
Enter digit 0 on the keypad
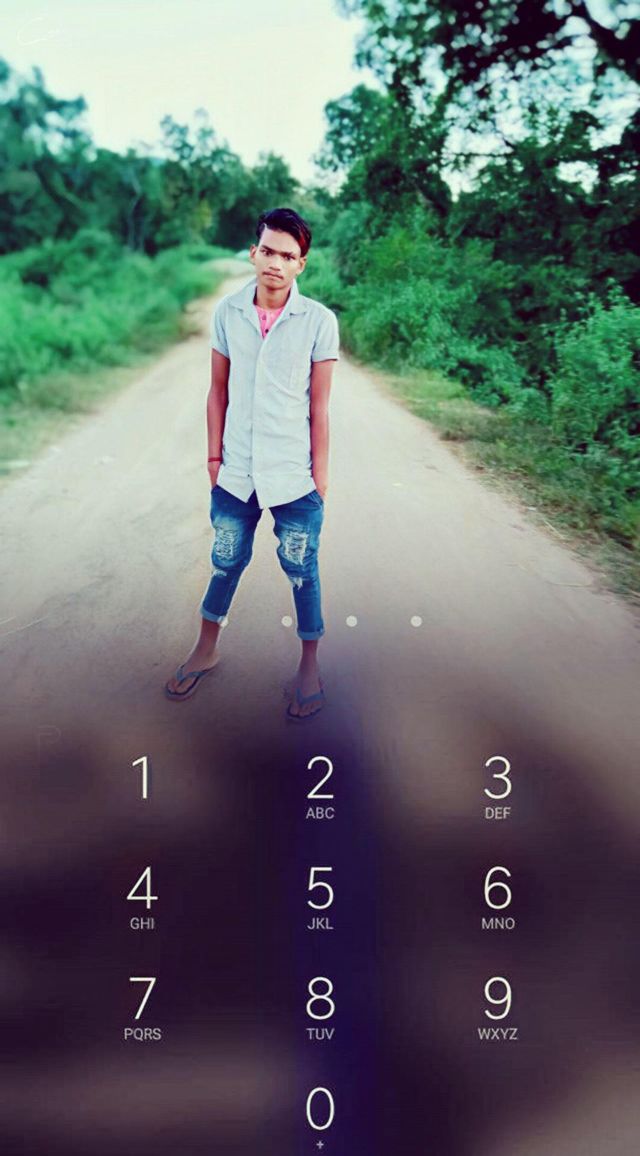(320, 1116)
